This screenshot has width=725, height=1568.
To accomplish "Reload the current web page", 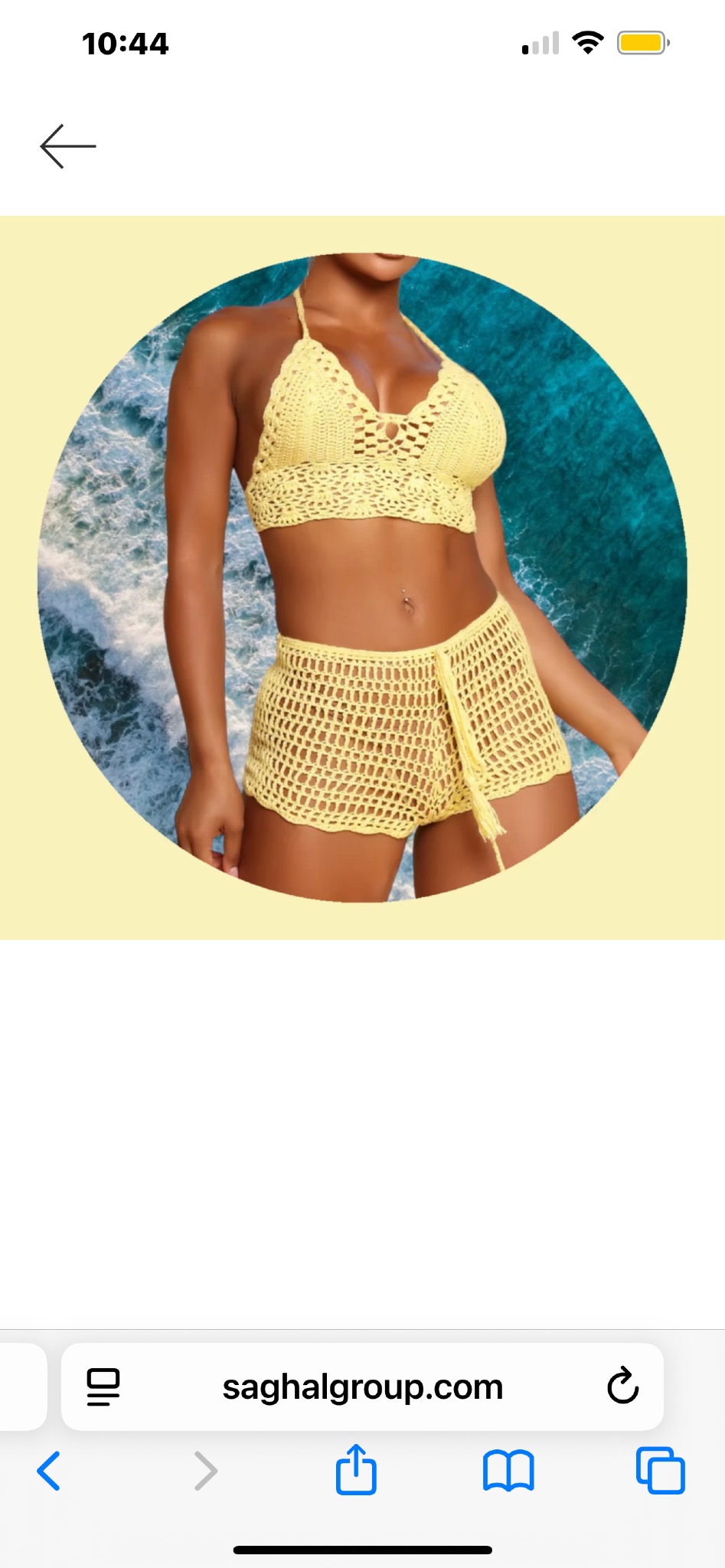I will (622, 1386).
